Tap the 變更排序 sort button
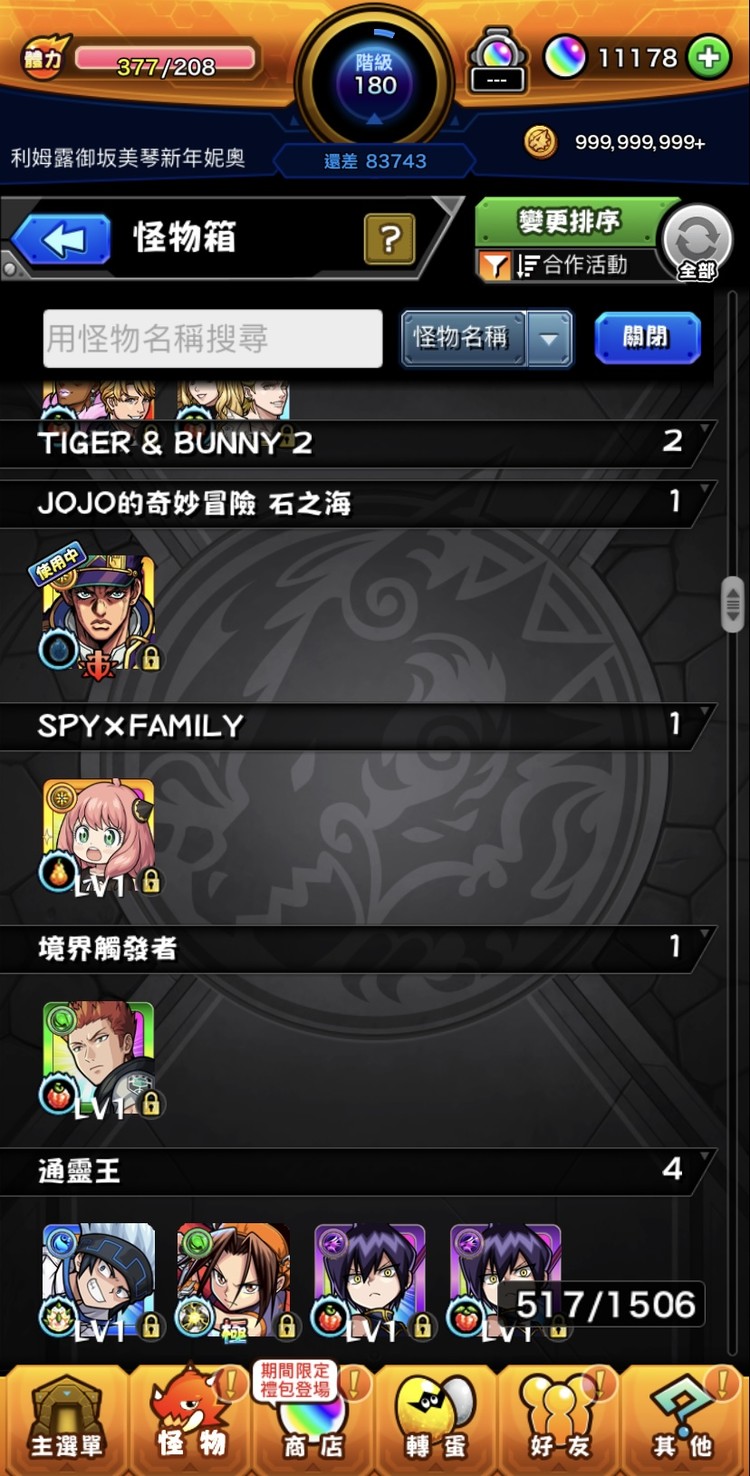750x1476 pixels. pos(569,221)
